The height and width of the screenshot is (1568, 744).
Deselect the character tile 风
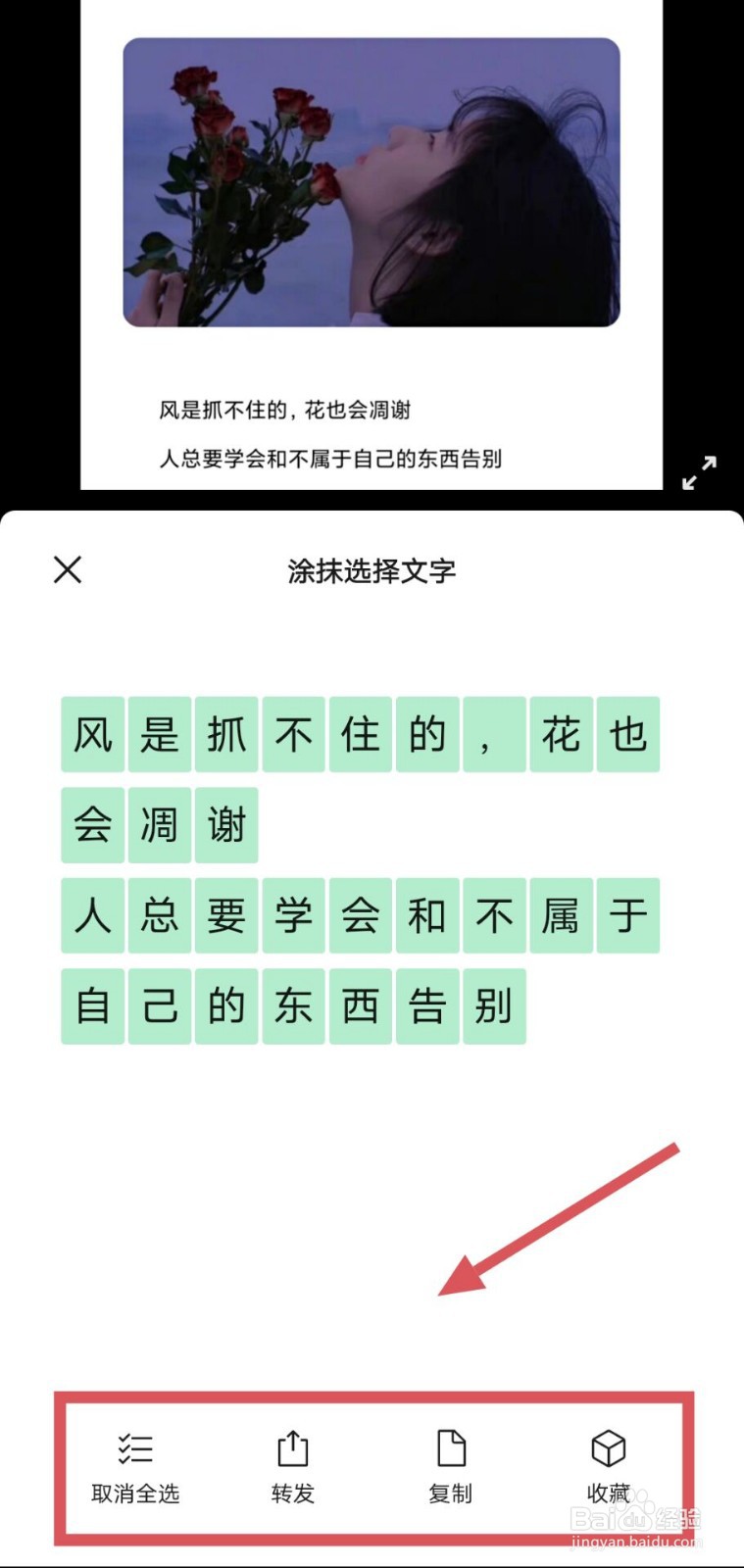point(92,735)
